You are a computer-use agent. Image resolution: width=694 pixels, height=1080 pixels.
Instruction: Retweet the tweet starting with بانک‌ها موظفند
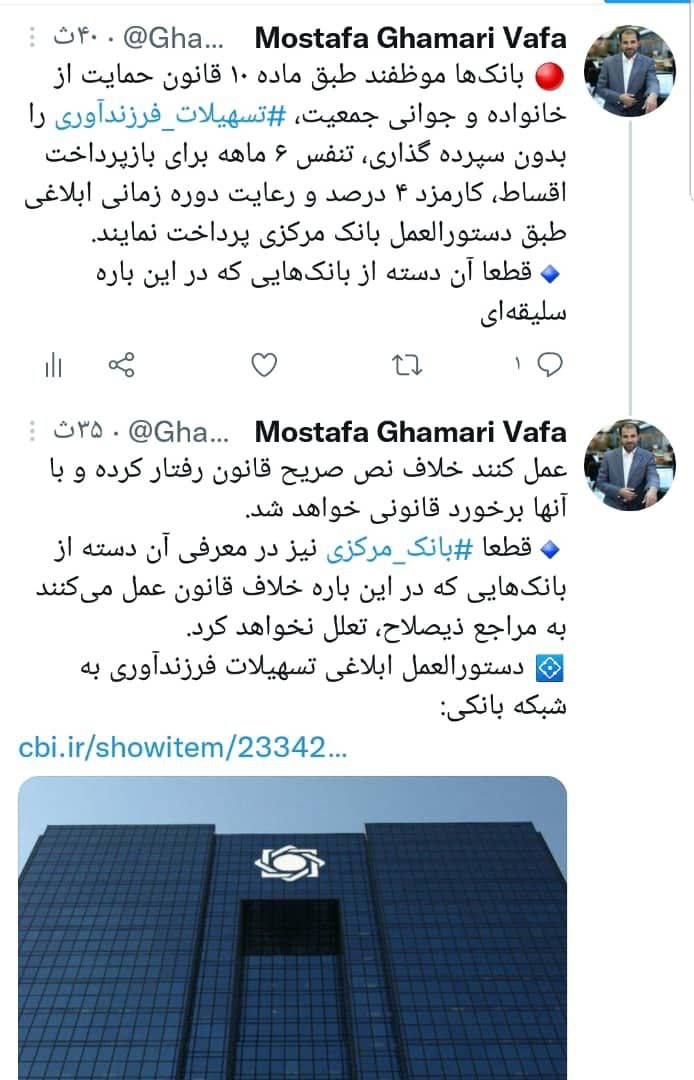coord(407,366)
